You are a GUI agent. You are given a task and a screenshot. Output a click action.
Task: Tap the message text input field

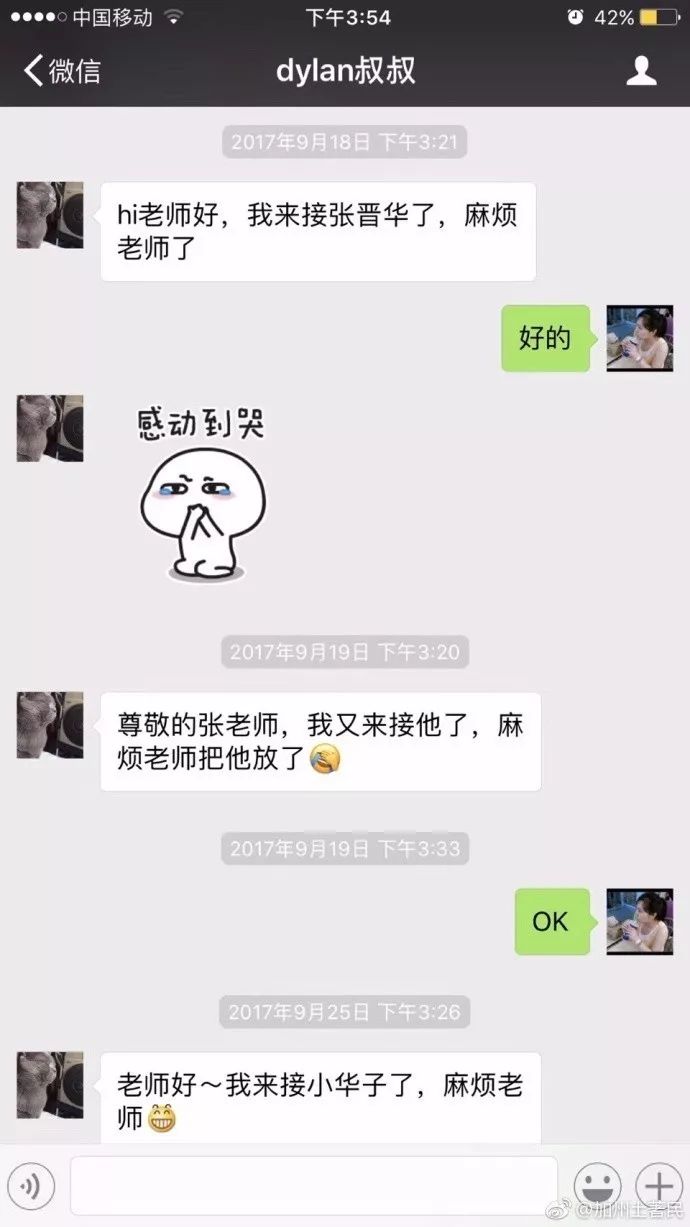click(x=313, y=1187)
